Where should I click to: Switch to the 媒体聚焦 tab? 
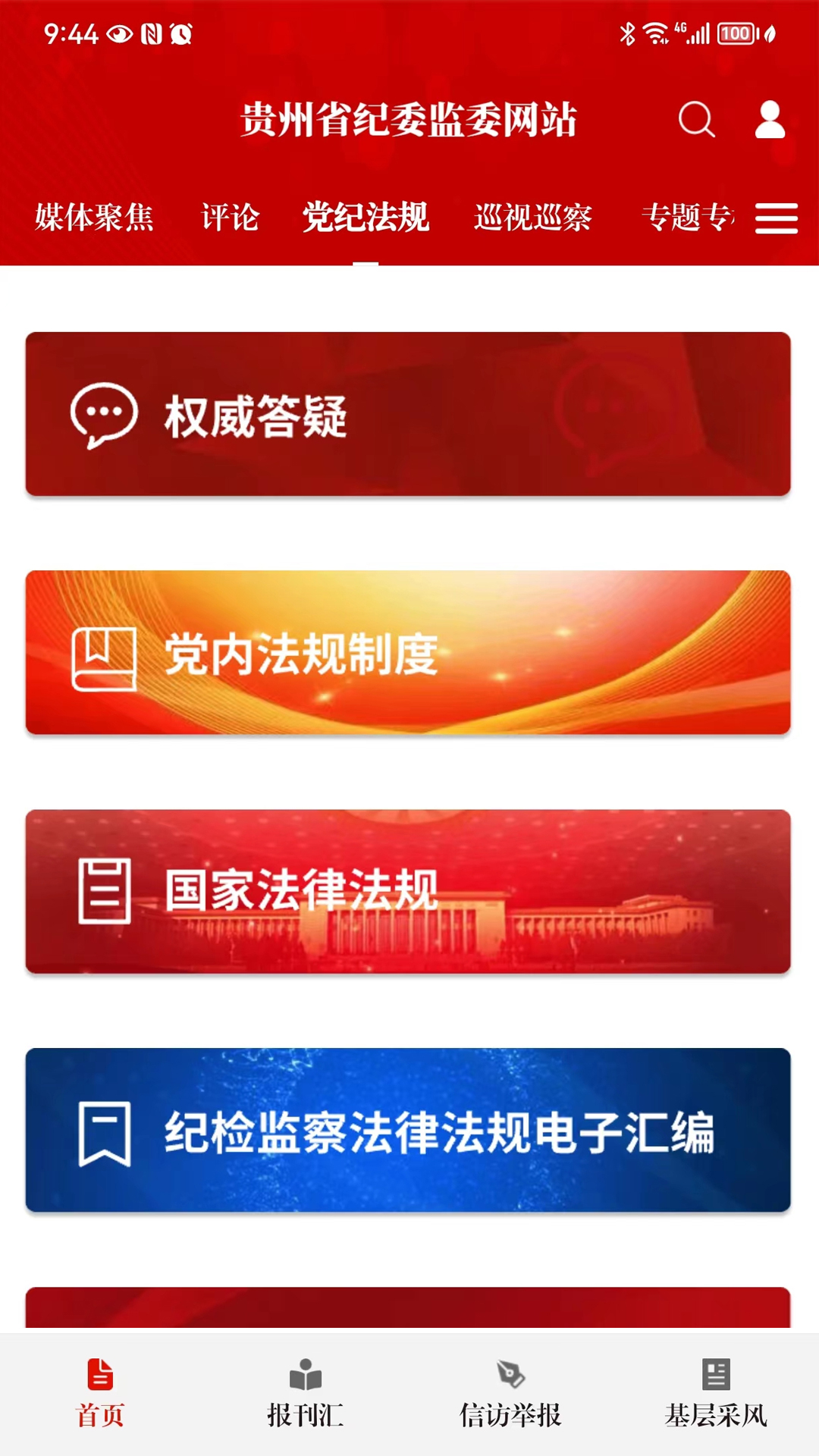point(94,218)
